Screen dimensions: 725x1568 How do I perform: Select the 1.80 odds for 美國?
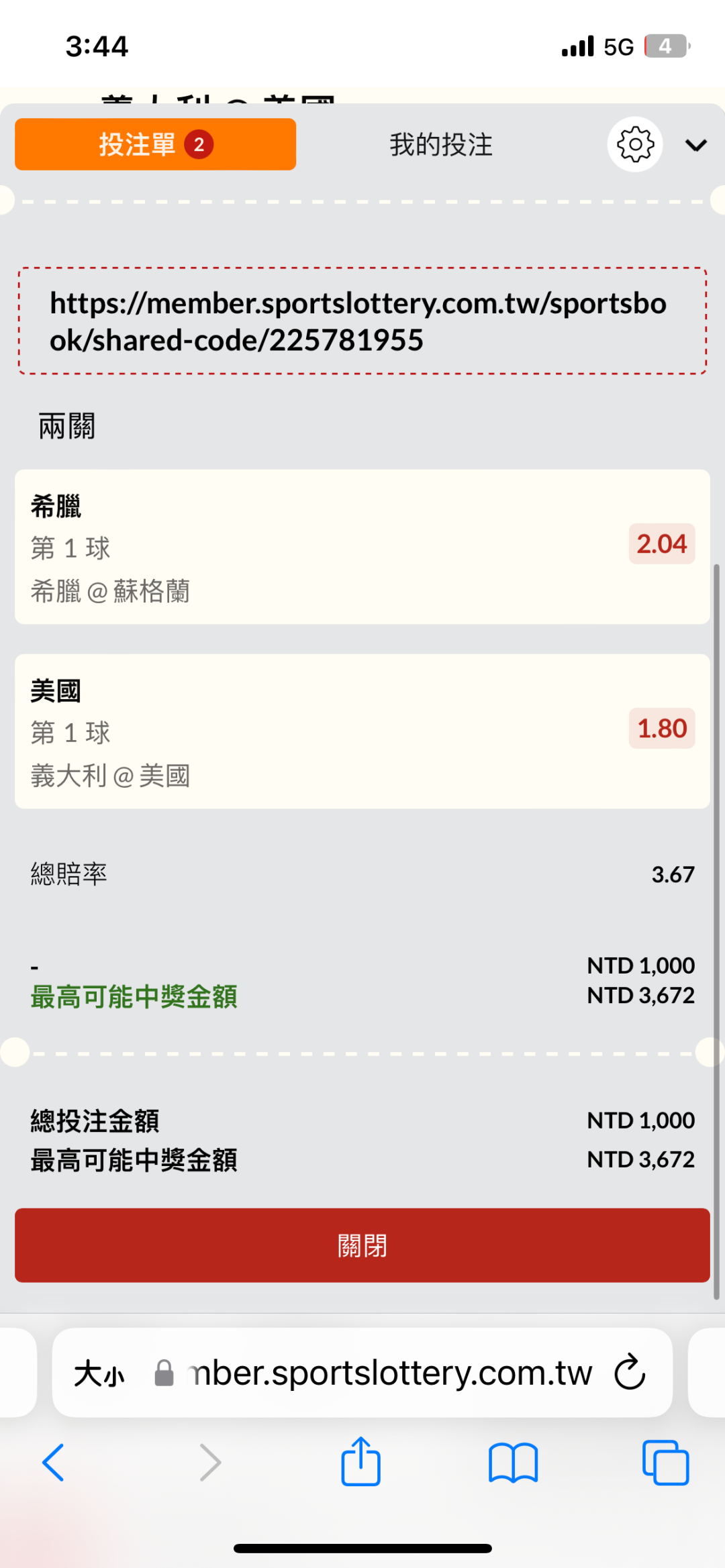[661, 728]
